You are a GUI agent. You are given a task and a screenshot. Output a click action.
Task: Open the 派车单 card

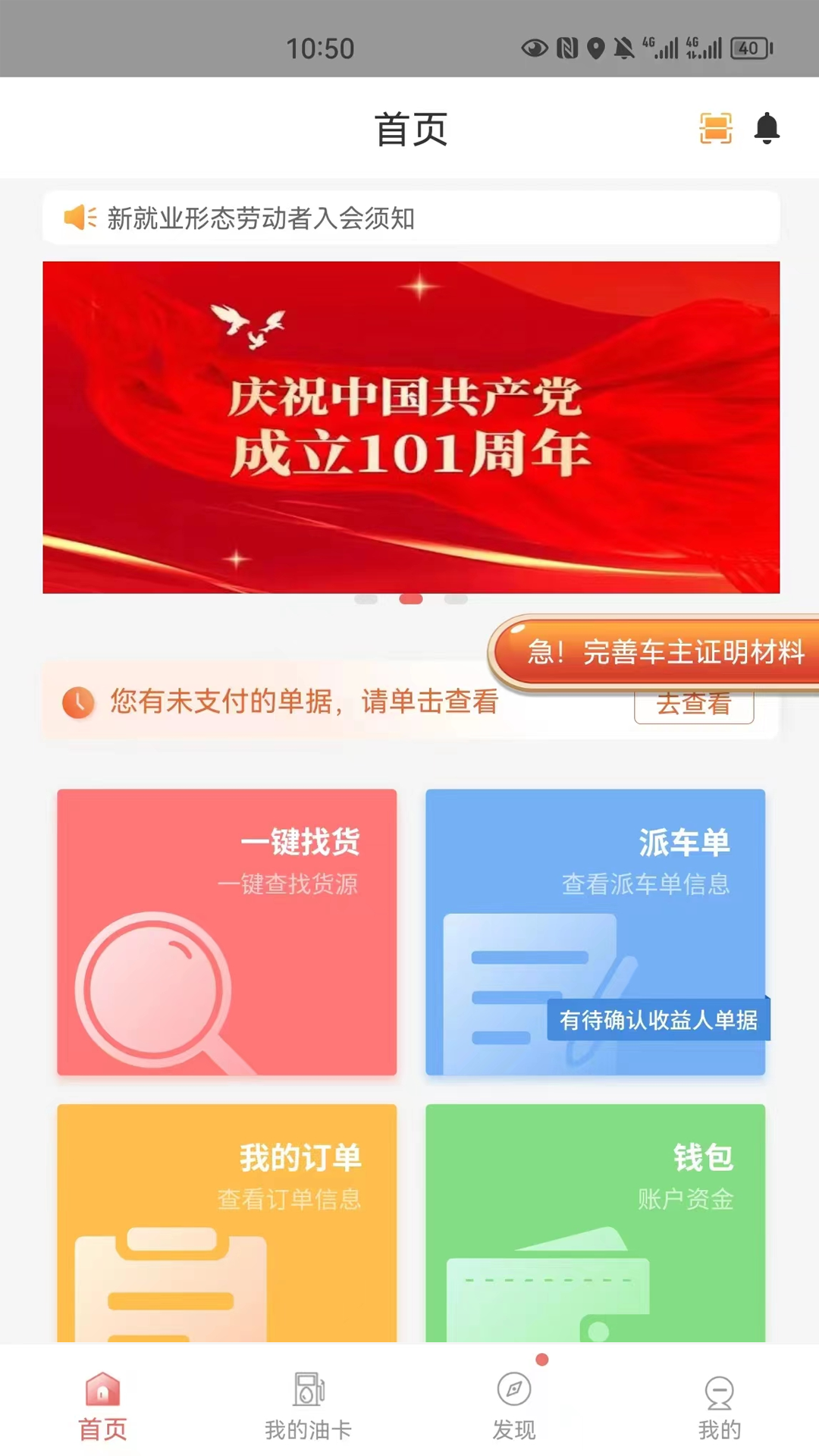tap(595, 895)
